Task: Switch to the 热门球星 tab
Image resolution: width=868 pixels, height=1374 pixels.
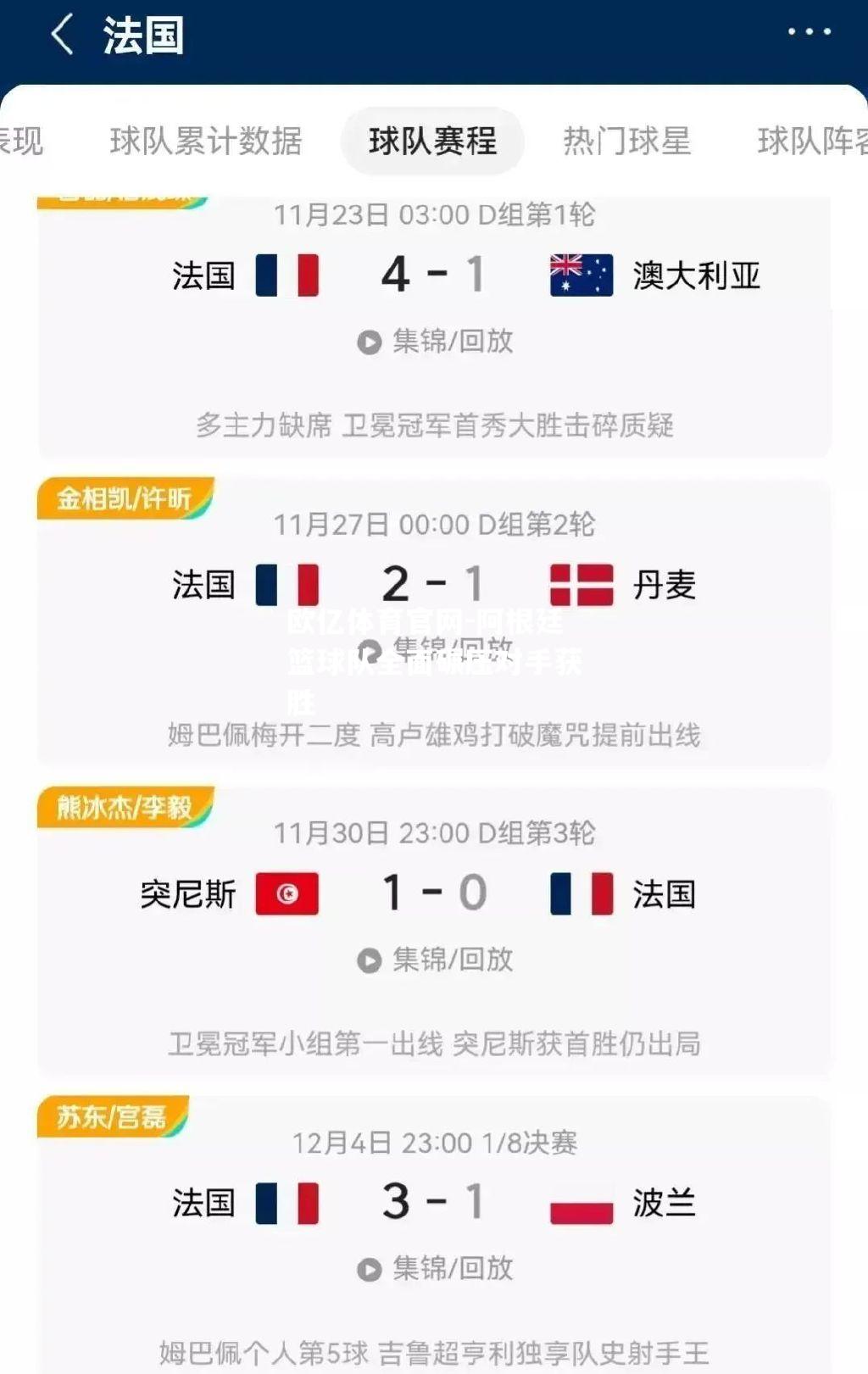Action: click(626, 141)
